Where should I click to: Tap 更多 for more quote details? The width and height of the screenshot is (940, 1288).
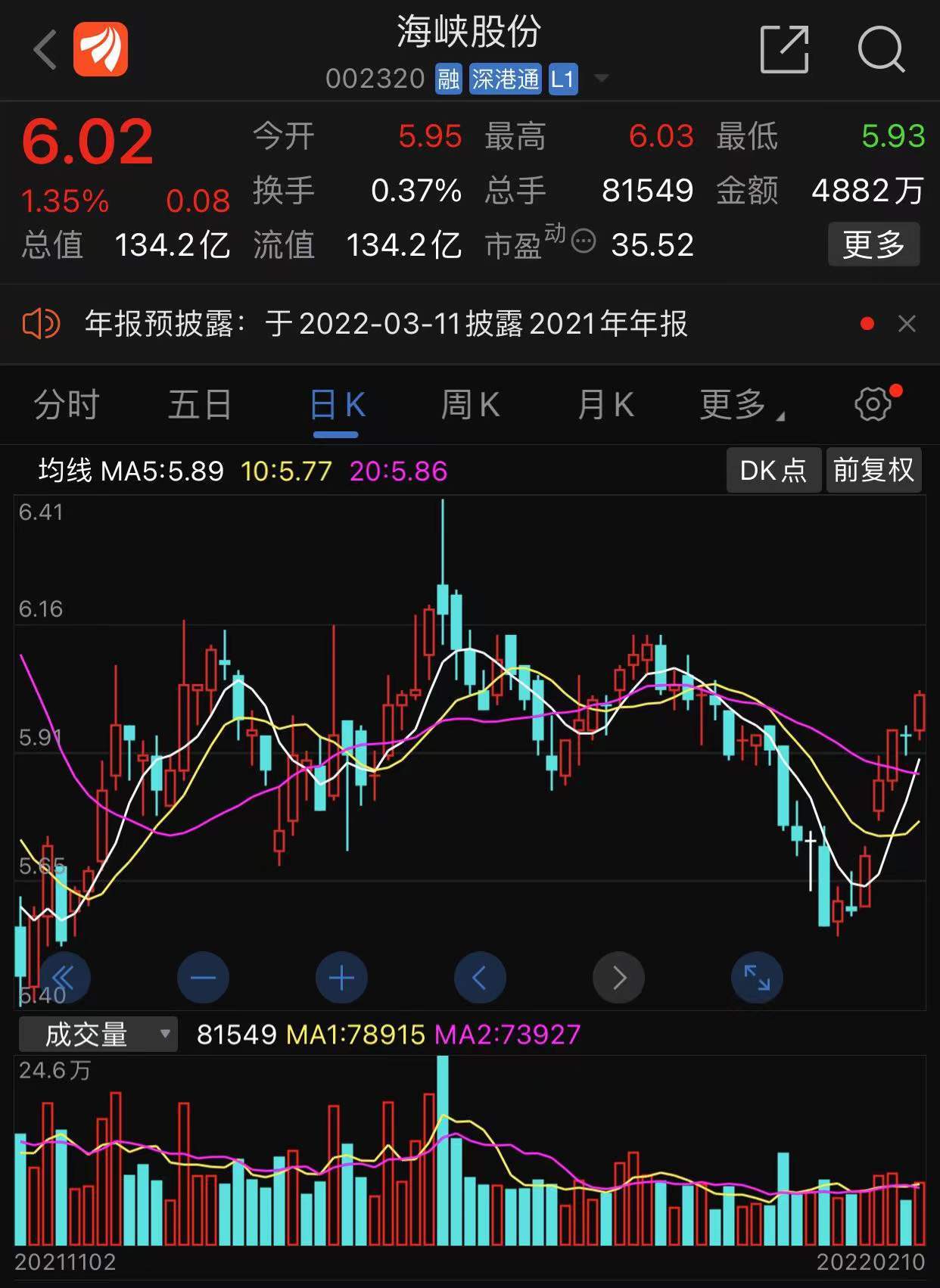pyautogui.click(x=873, y=244)
